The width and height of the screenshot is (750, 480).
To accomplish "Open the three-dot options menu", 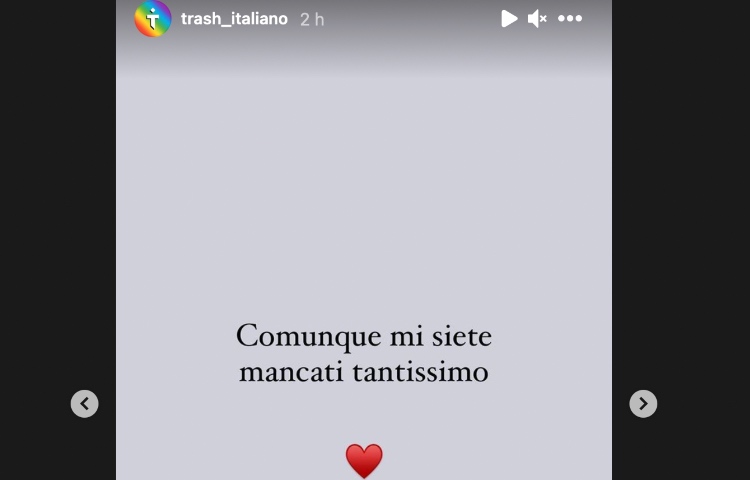I will pyautogui.click(x=570, y=19).
